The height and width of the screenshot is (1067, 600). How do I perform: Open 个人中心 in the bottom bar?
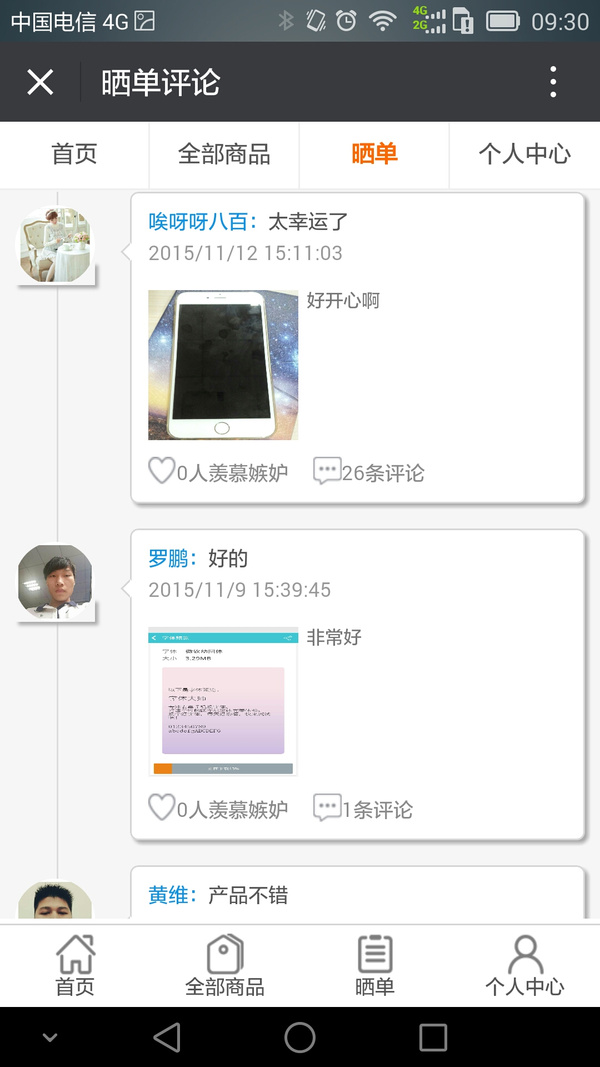[x=524, y=965]
